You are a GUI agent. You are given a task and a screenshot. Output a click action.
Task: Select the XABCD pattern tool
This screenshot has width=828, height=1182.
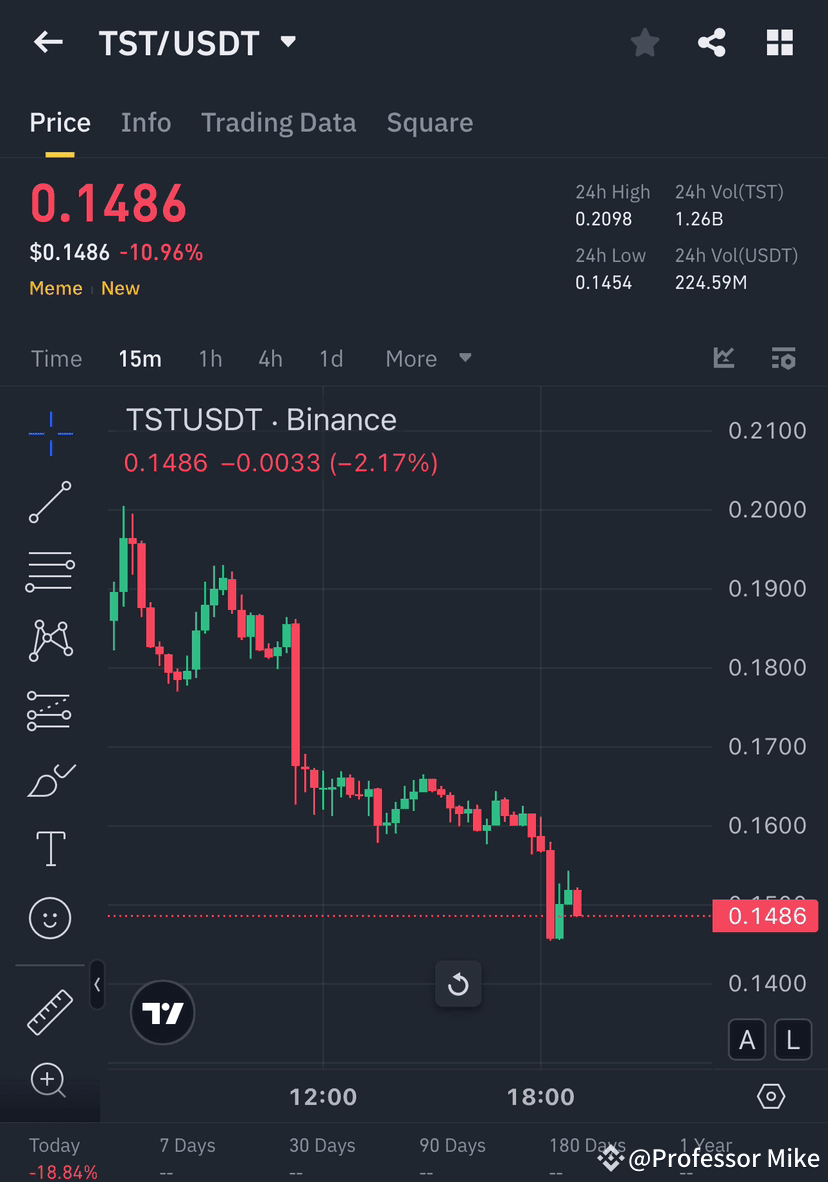49,640
